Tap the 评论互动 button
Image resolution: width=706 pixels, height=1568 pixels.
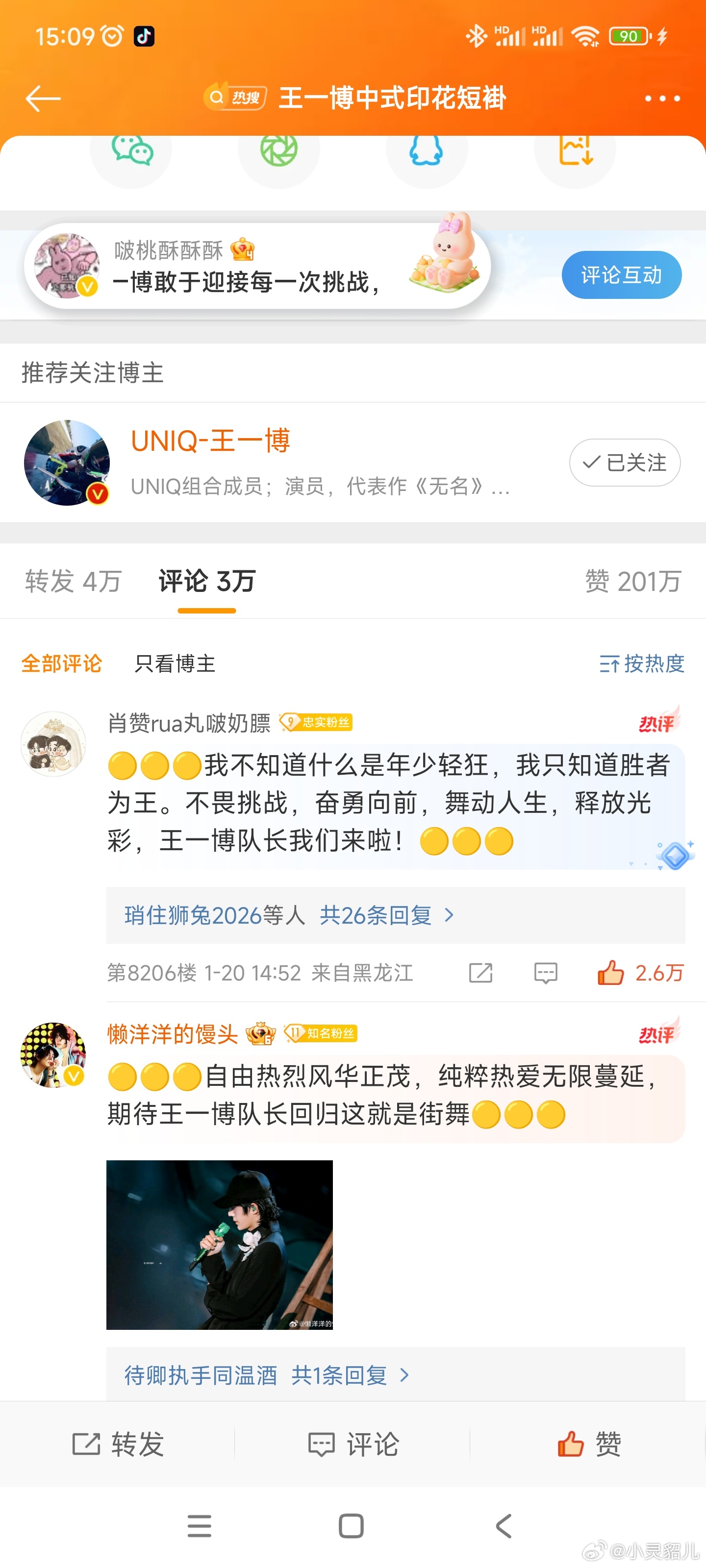[x=621, y=274]
